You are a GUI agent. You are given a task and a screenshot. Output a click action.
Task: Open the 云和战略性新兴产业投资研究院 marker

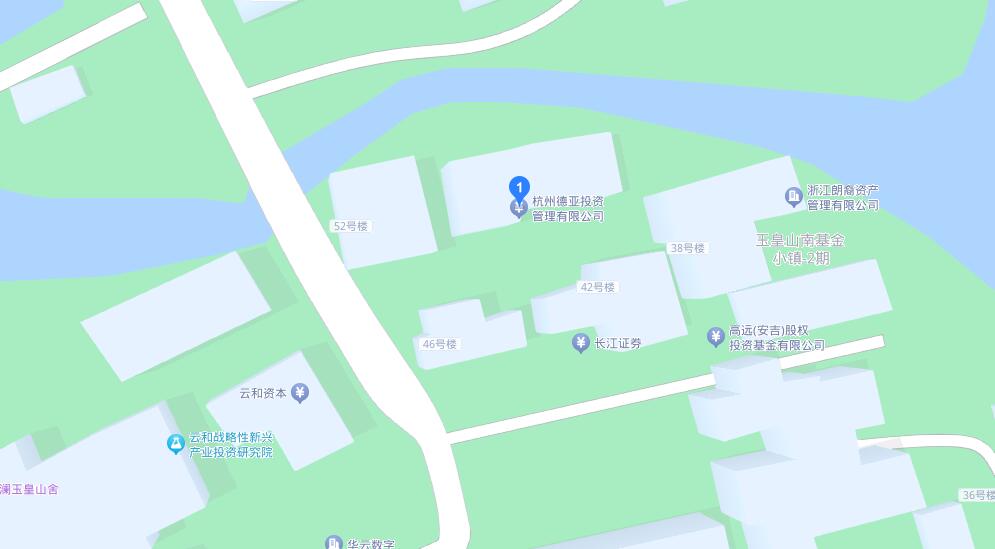tap(175, 443)
